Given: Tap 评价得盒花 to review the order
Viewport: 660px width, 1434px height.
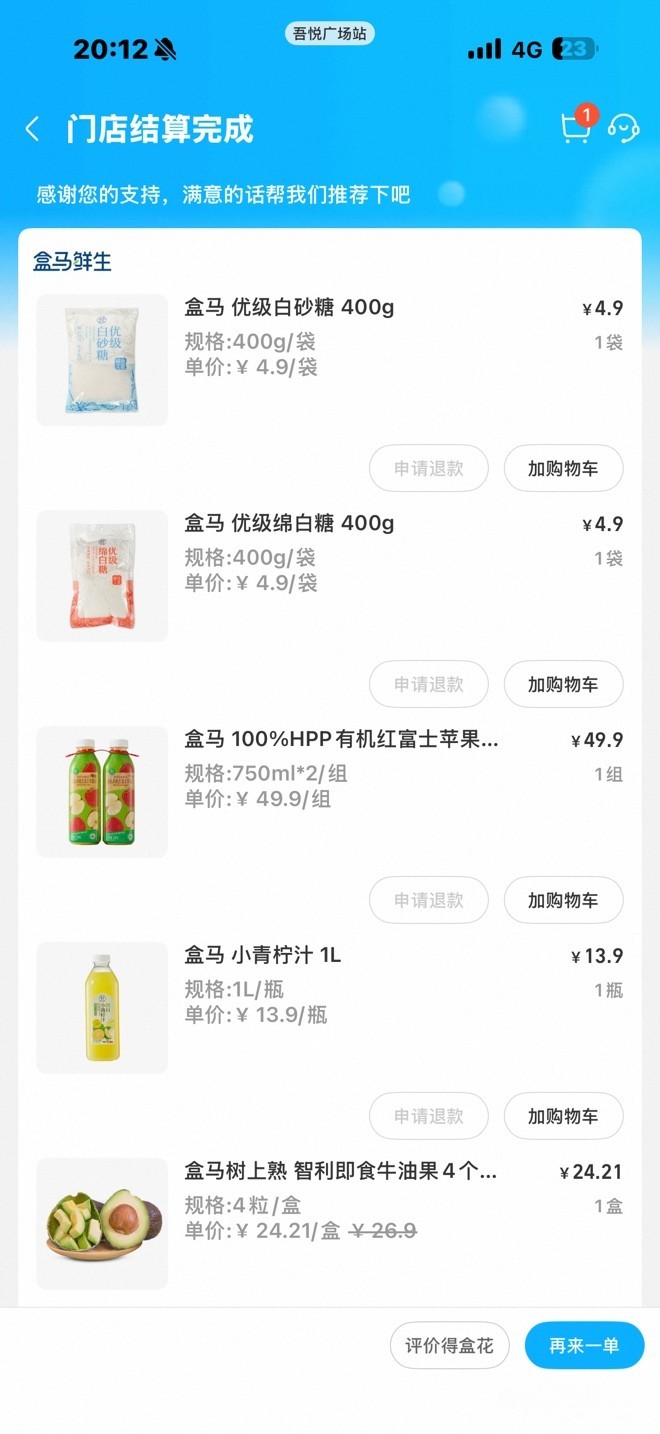Looking at the screenshot, I should 449,1346.
